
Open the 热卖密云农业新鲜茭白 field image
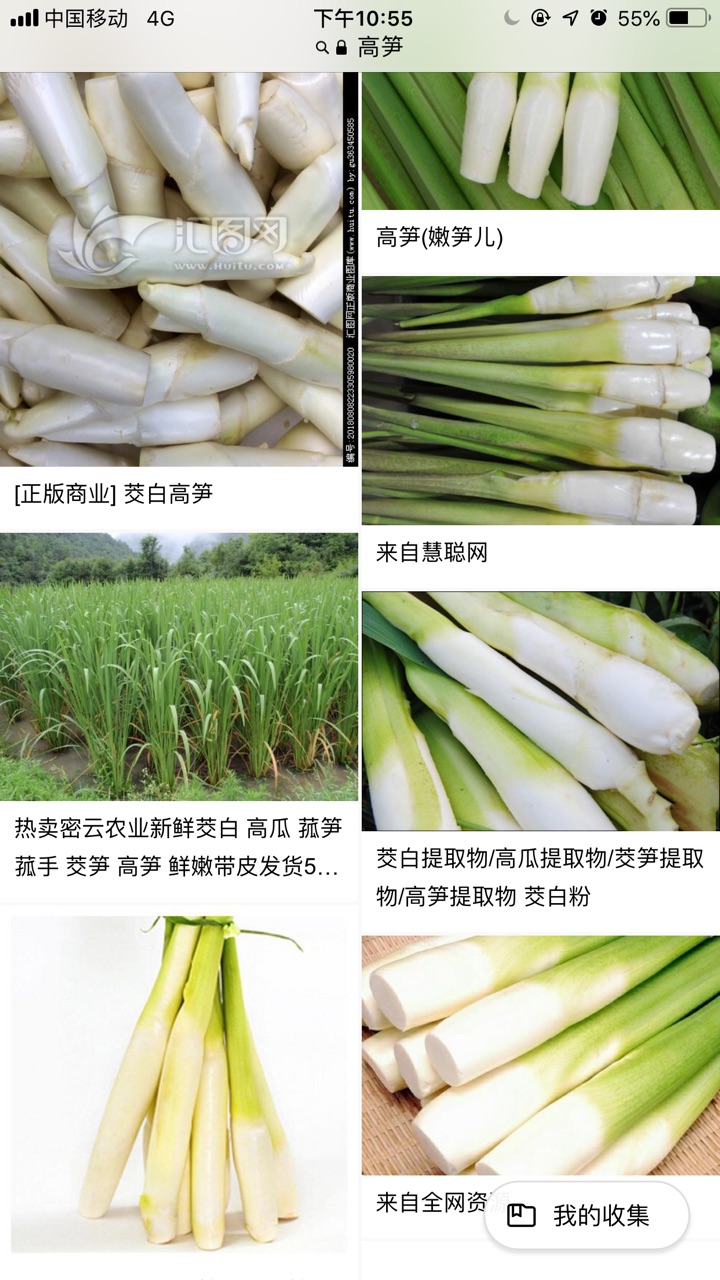click(179, 666)
